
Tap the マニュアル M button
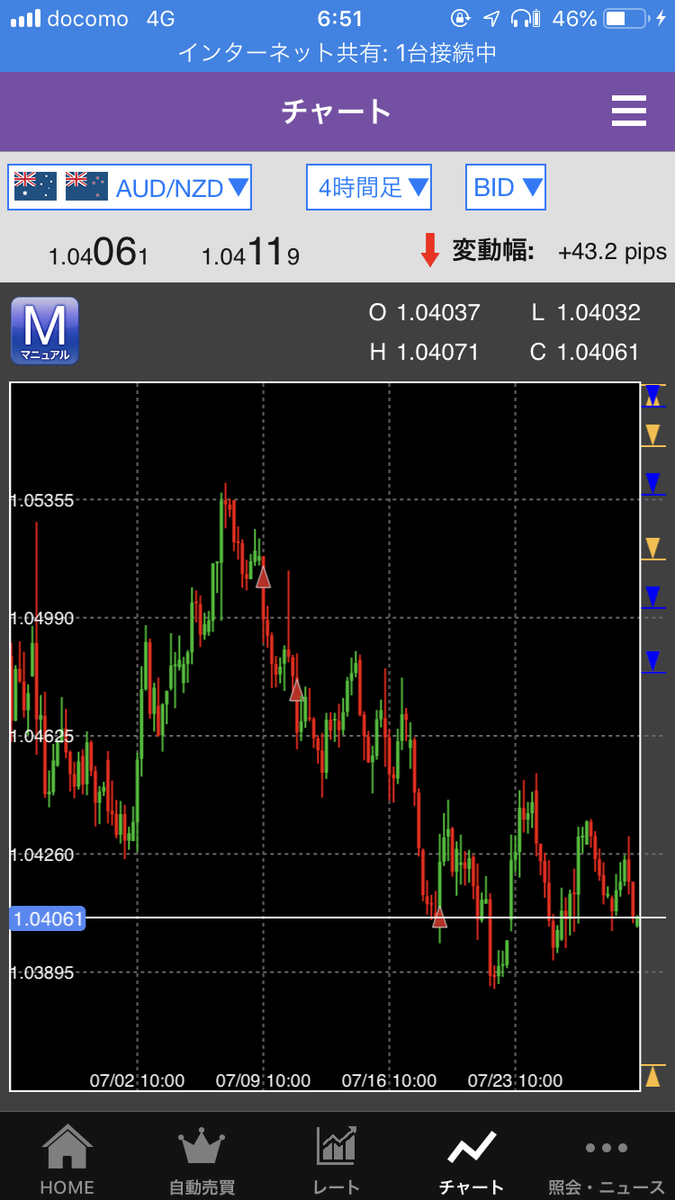click(x=44, y=332)
